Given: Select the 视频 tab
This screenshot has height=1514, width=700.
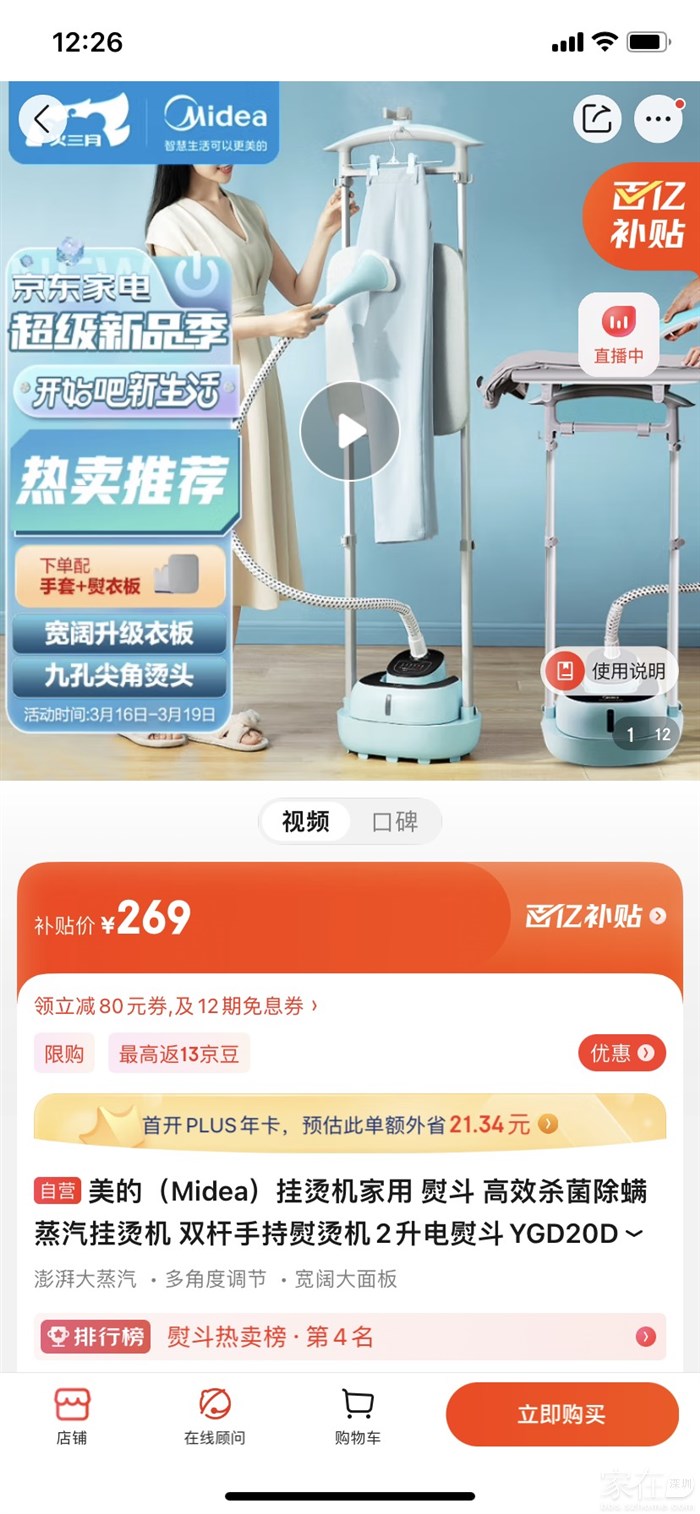Looking at the screenshot, I should [x=305, y=821].
